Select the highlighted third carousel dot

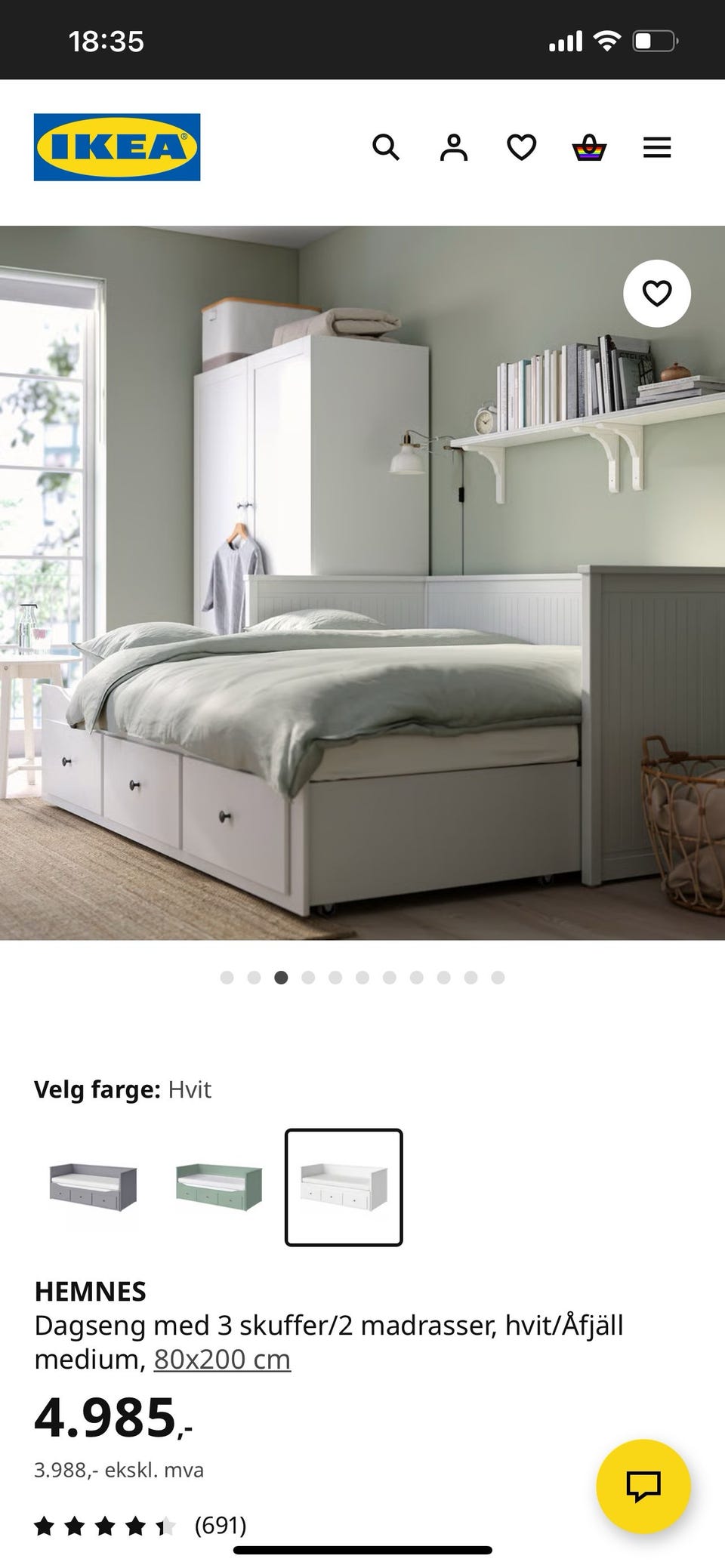point(282,977)
